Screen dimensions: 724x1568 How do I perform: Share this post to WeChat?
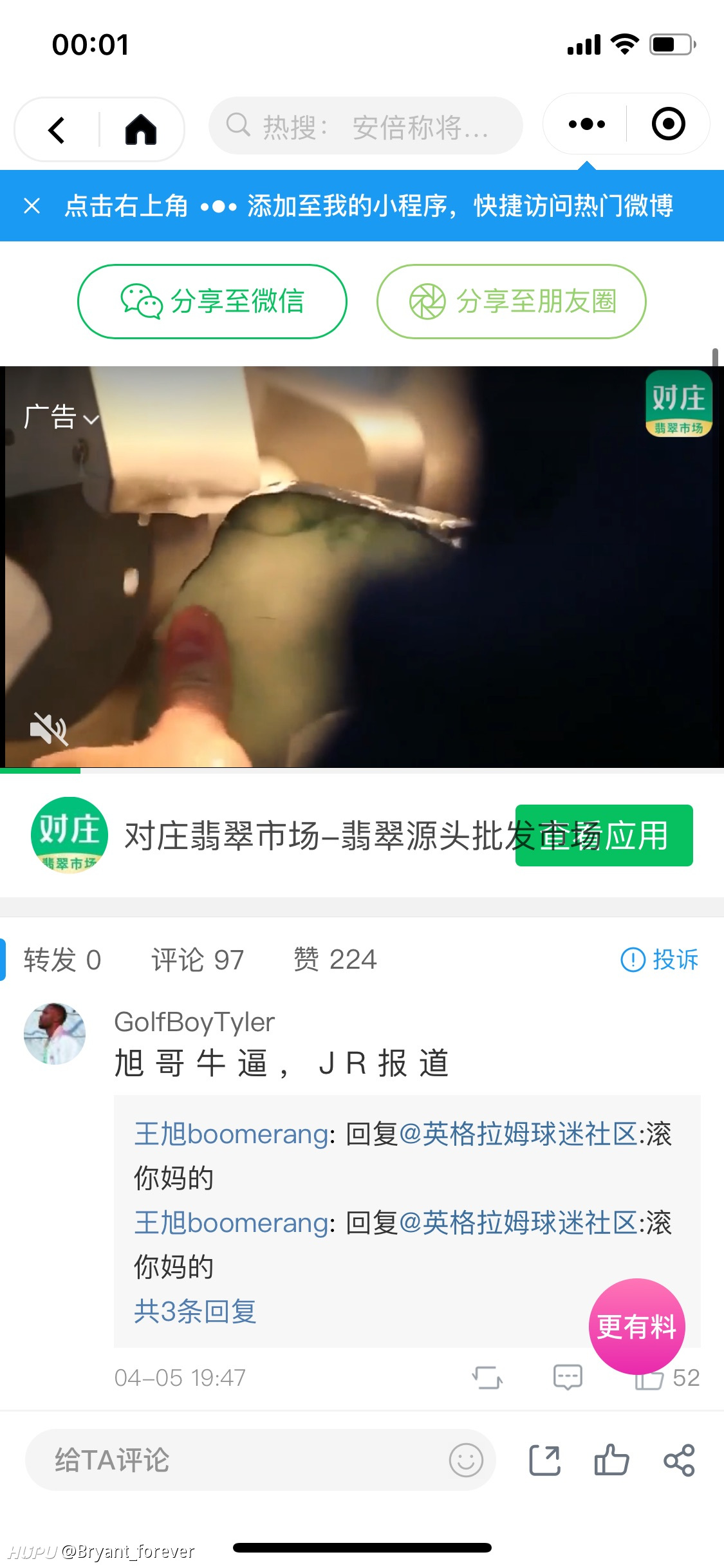click(212, 301)
